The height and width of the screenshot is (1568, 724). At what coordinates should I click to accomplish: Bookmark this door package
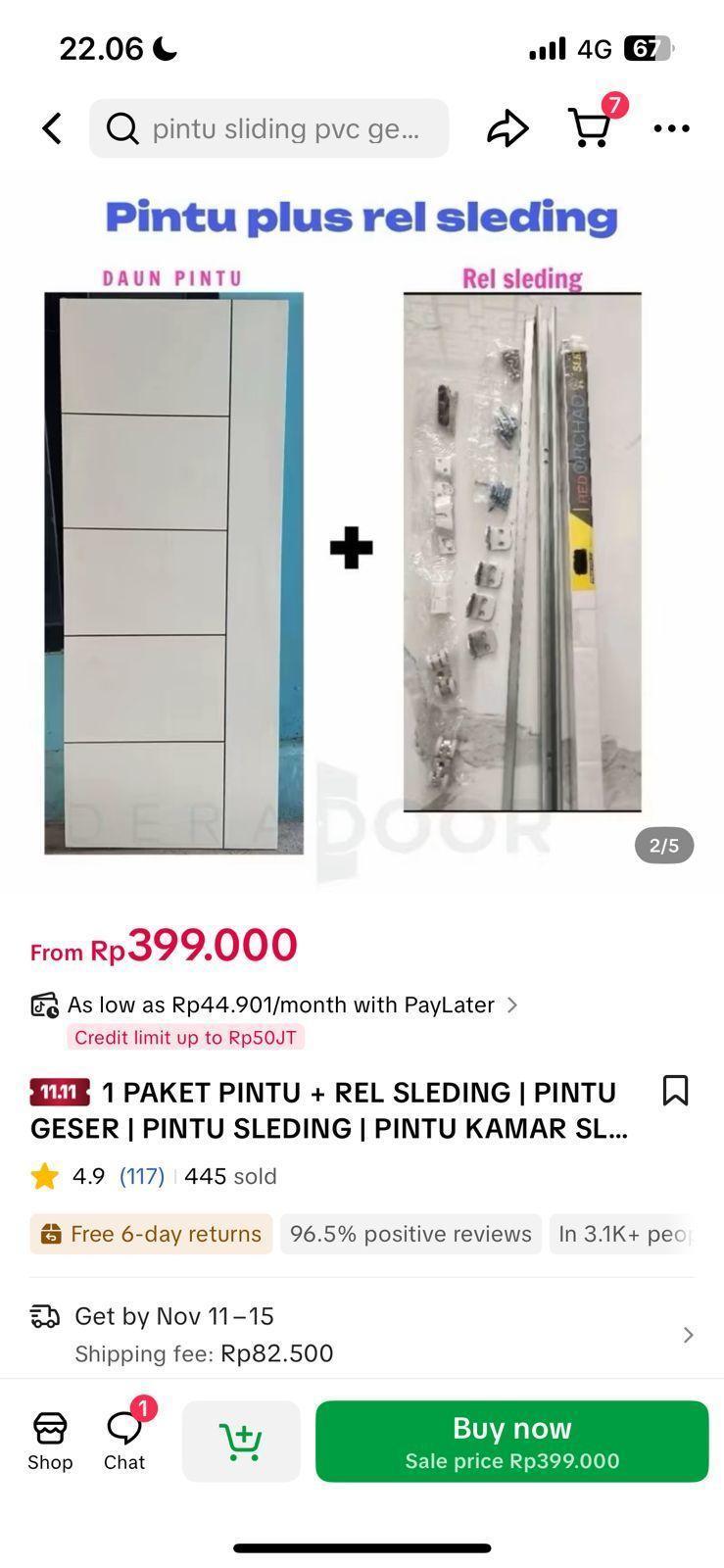pyautogui.click(x=675, y=1091)
